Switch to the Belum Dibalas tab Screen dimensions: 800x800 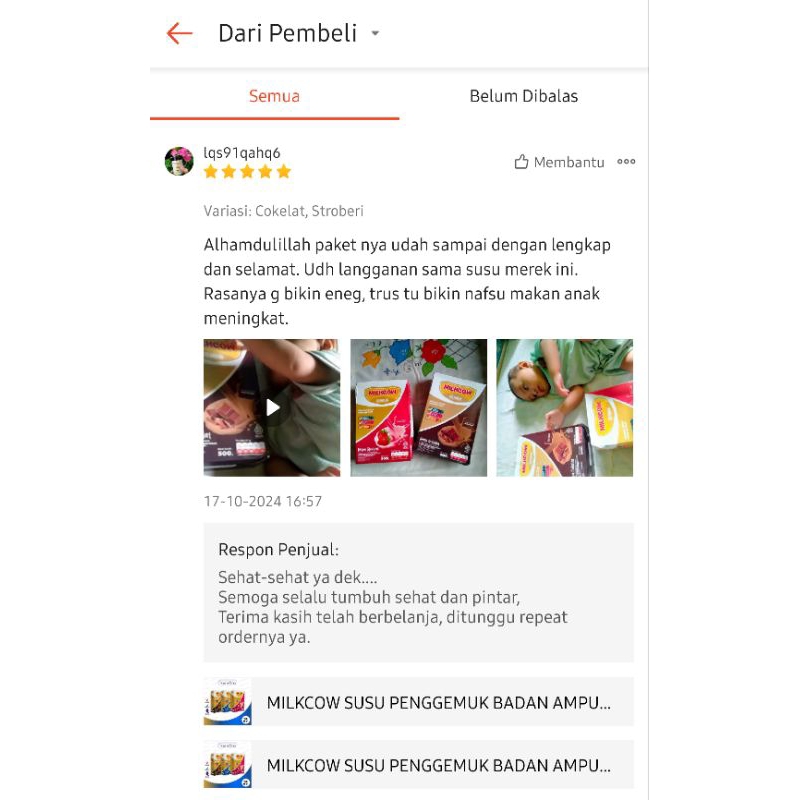point(523,97)
